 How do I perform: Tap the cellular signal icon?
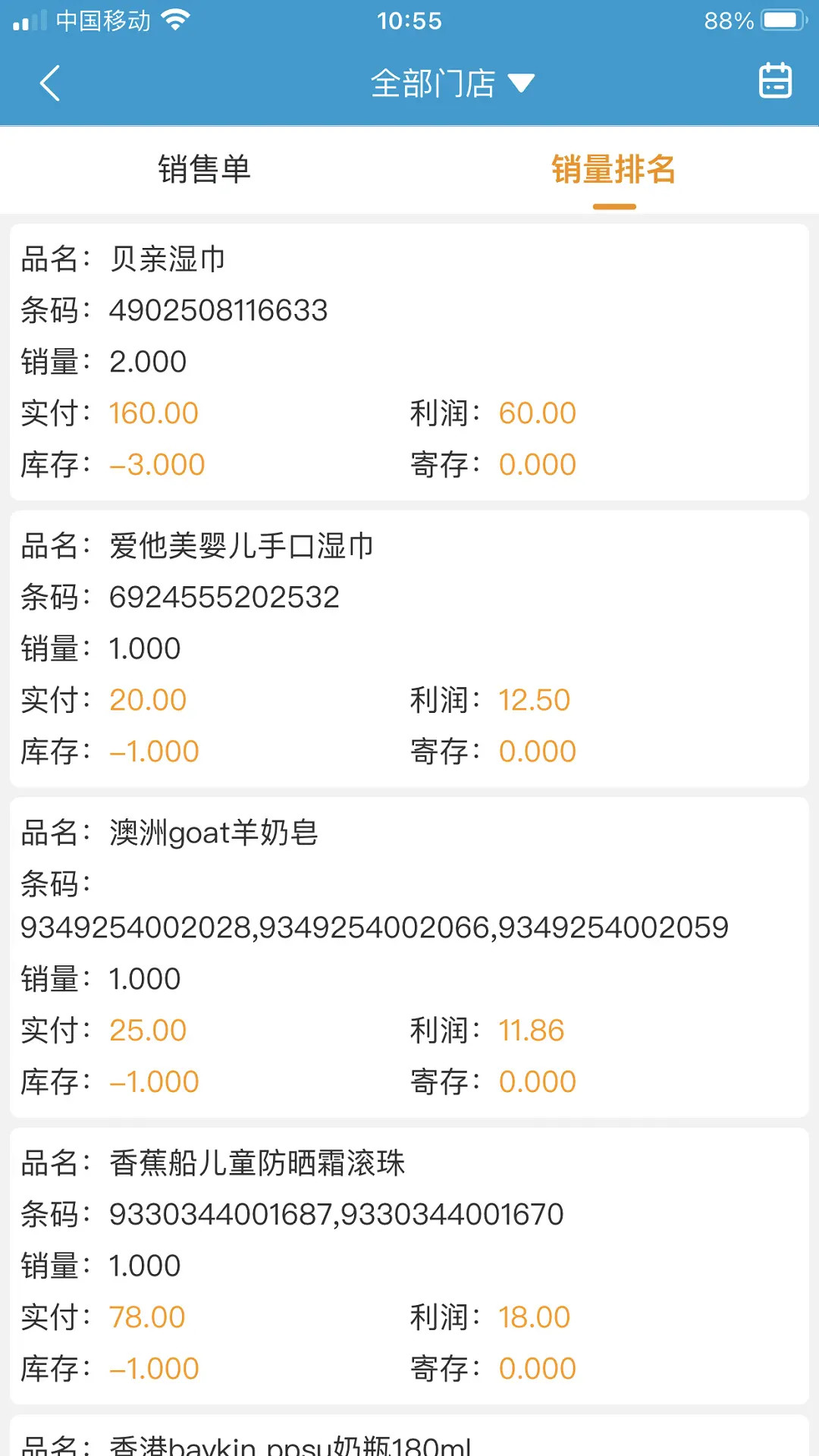point(30,19)
